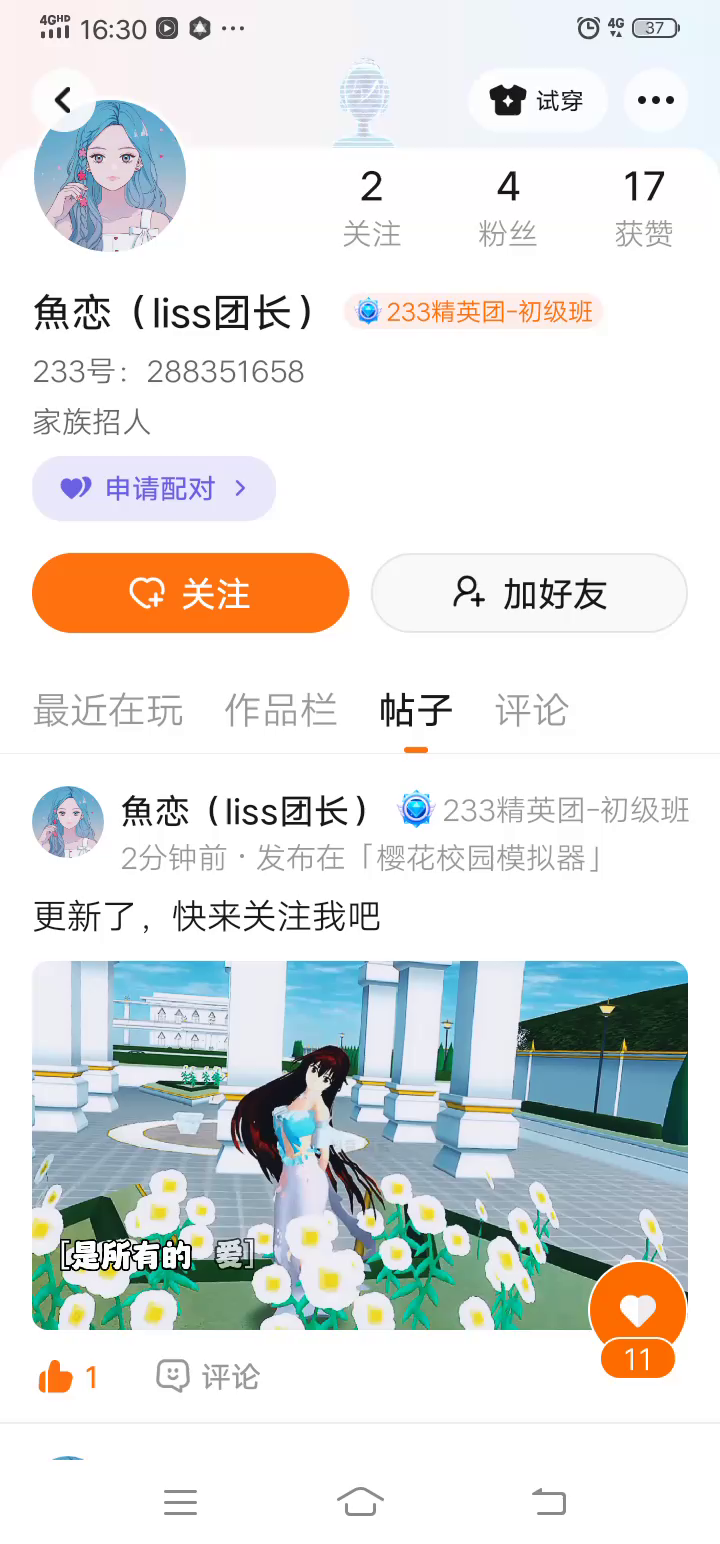The height and width of the screenshot is (1544, 720).
Task: View the 关注 following list
Action: (x=371, y=208)
